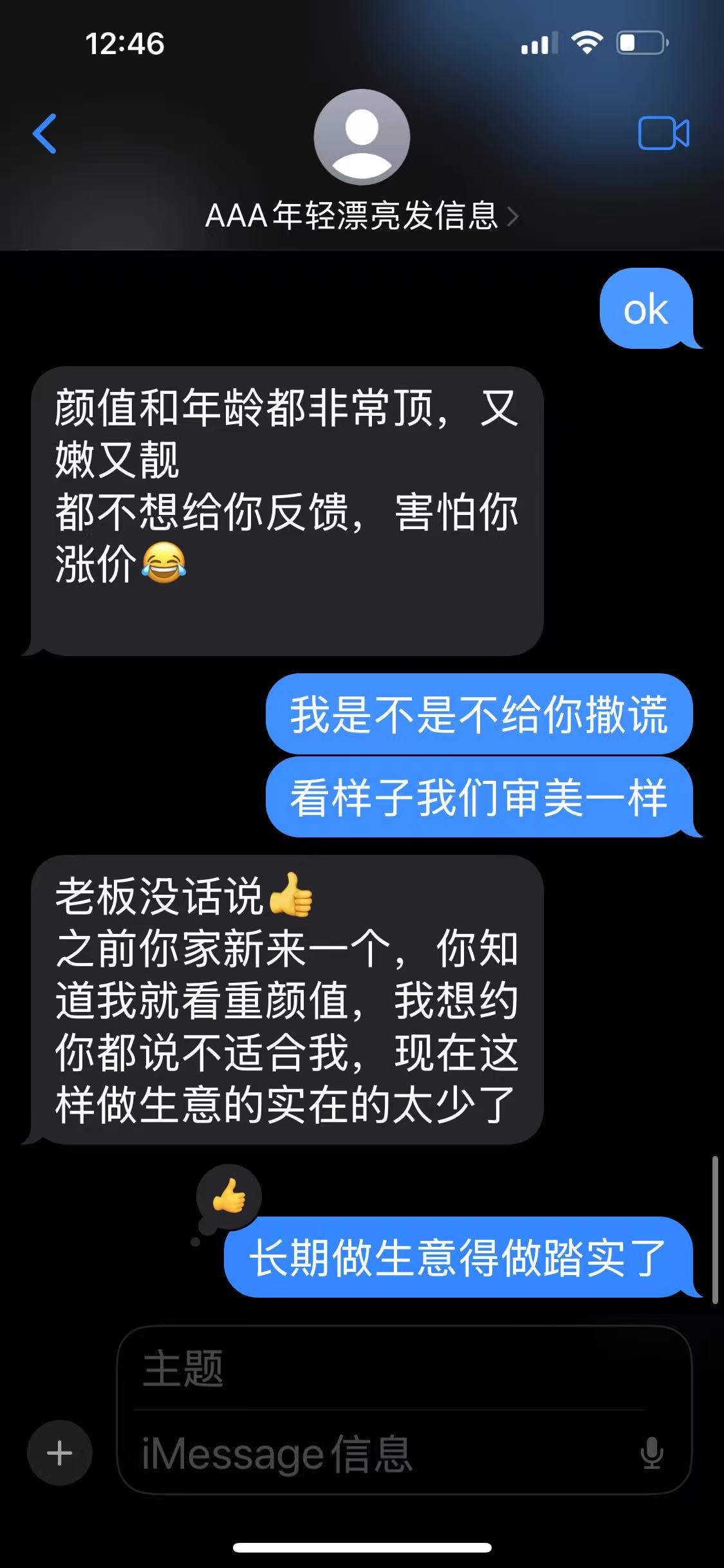The image size is (724, 1568).
Task: Open the plus attachments menu
Action: click(60, 1453)
